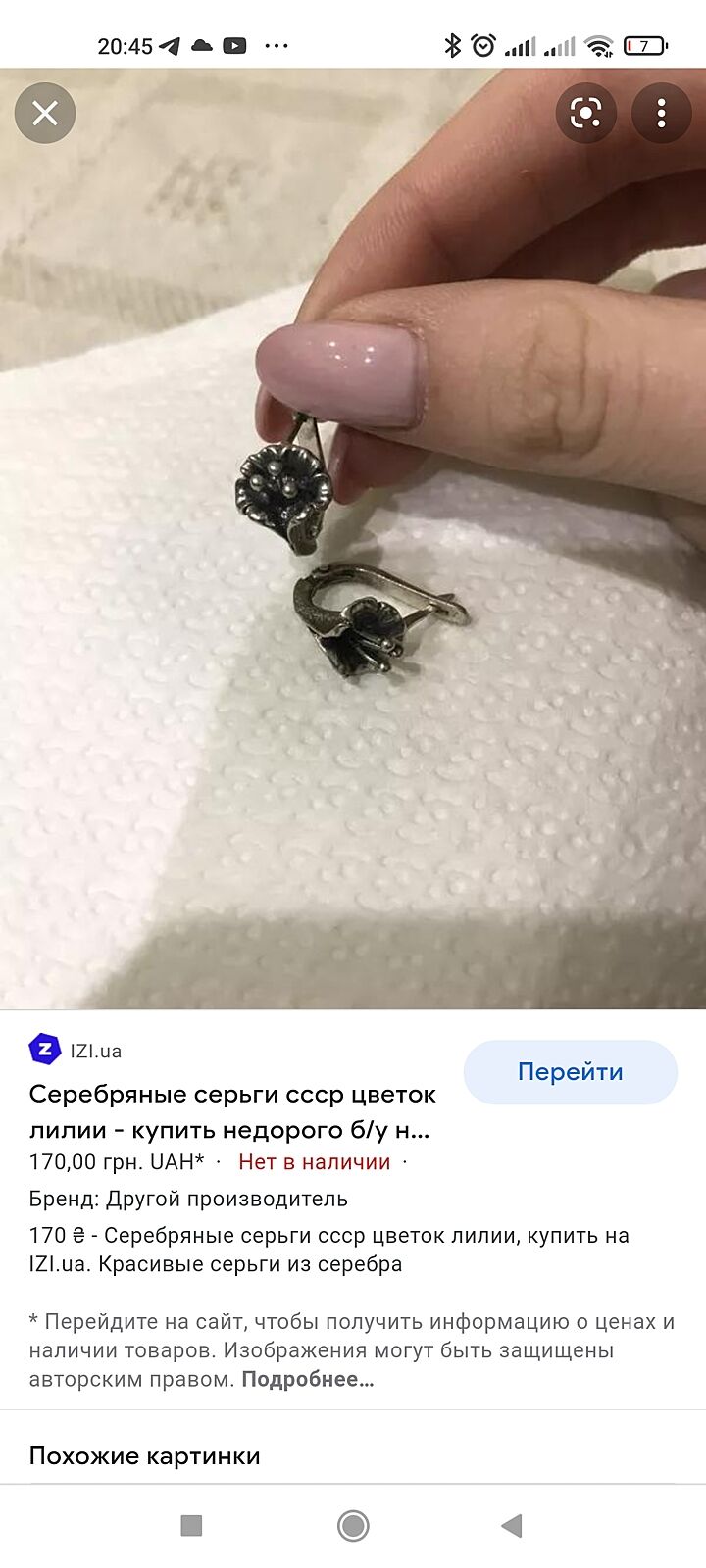Open the Подробнее link about copyright

click(x=307, y=1379)
